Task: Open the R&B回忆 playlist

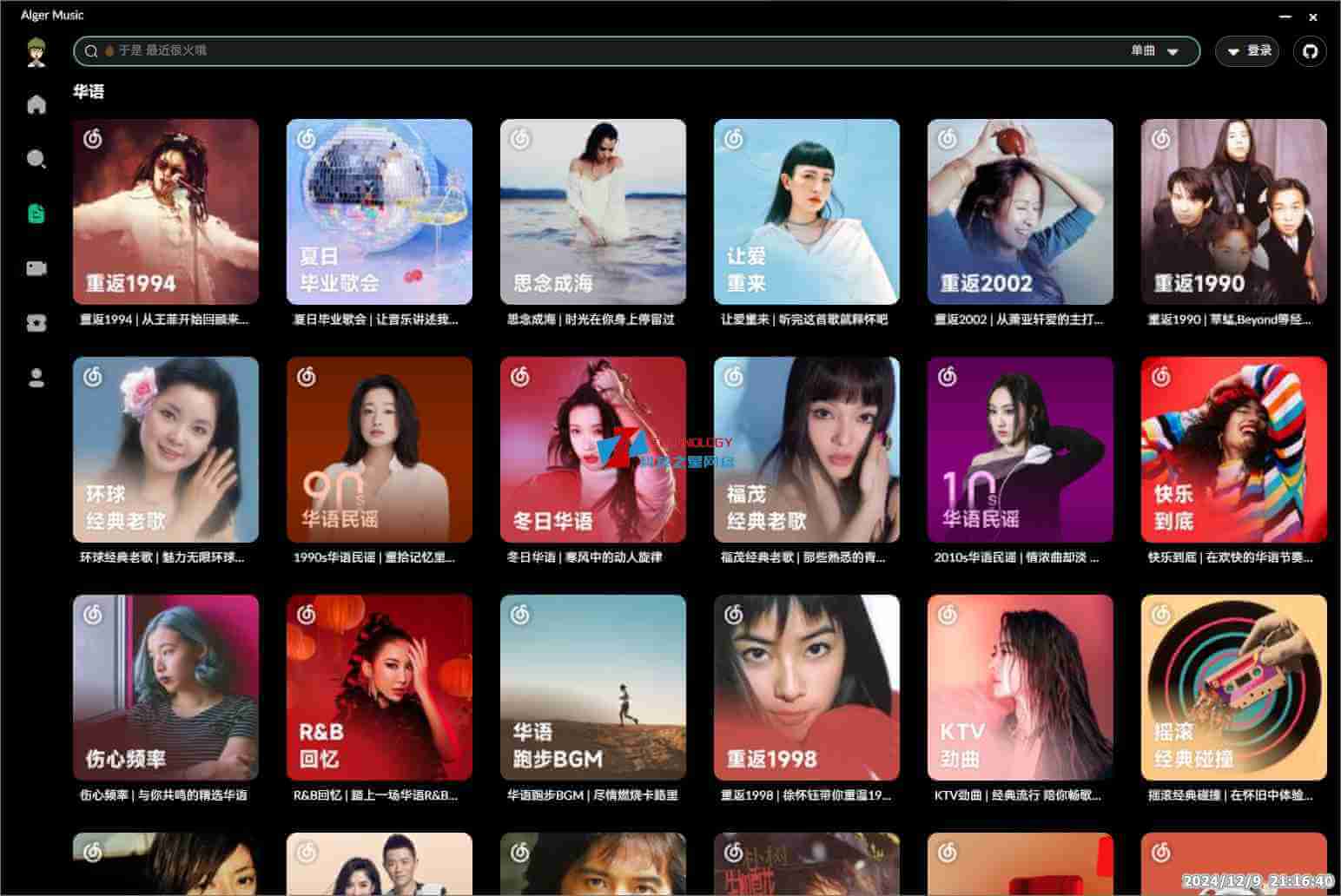Action: 380,688
